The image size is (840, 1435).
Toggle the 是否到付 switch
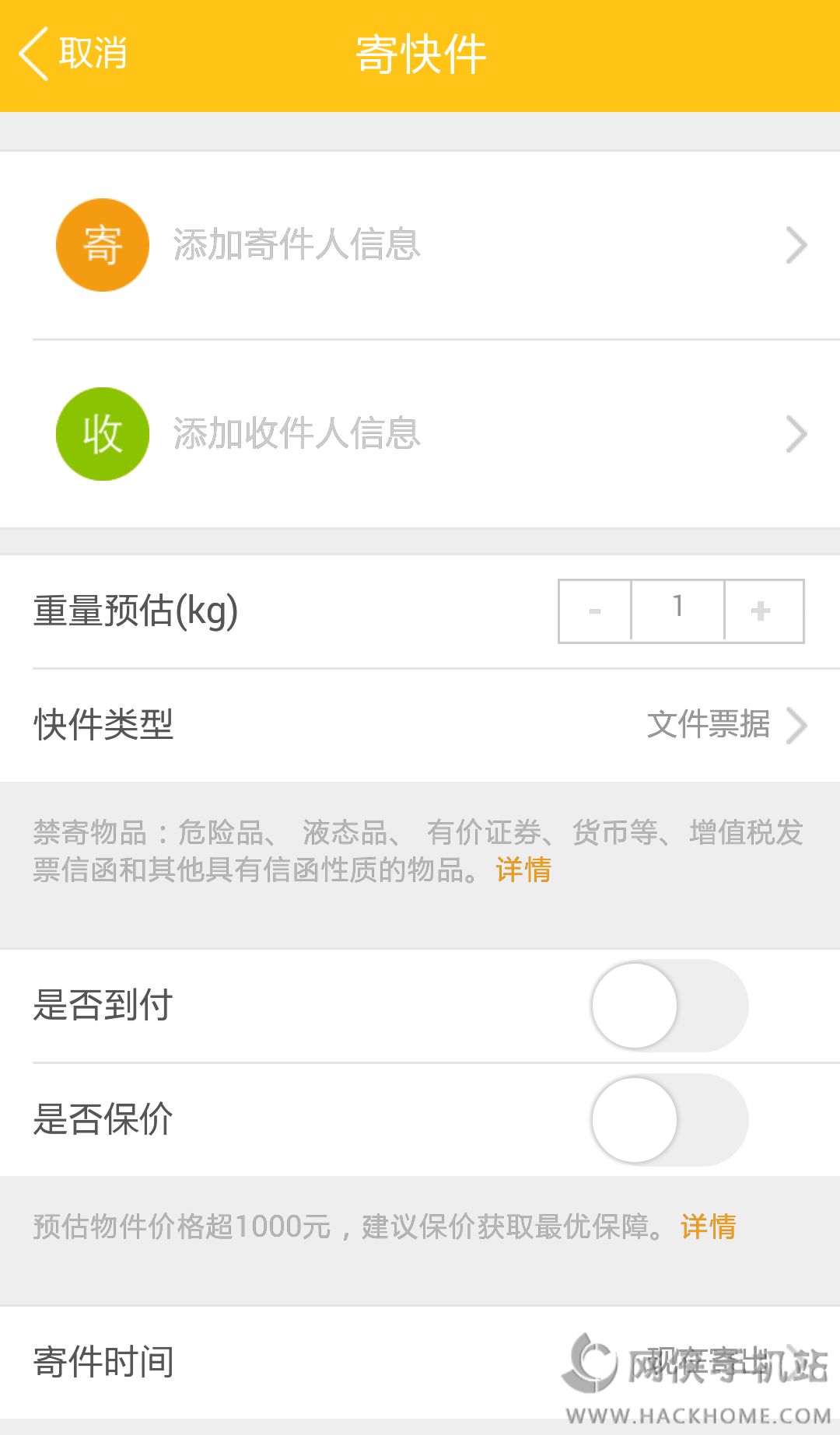(670, 1006)
